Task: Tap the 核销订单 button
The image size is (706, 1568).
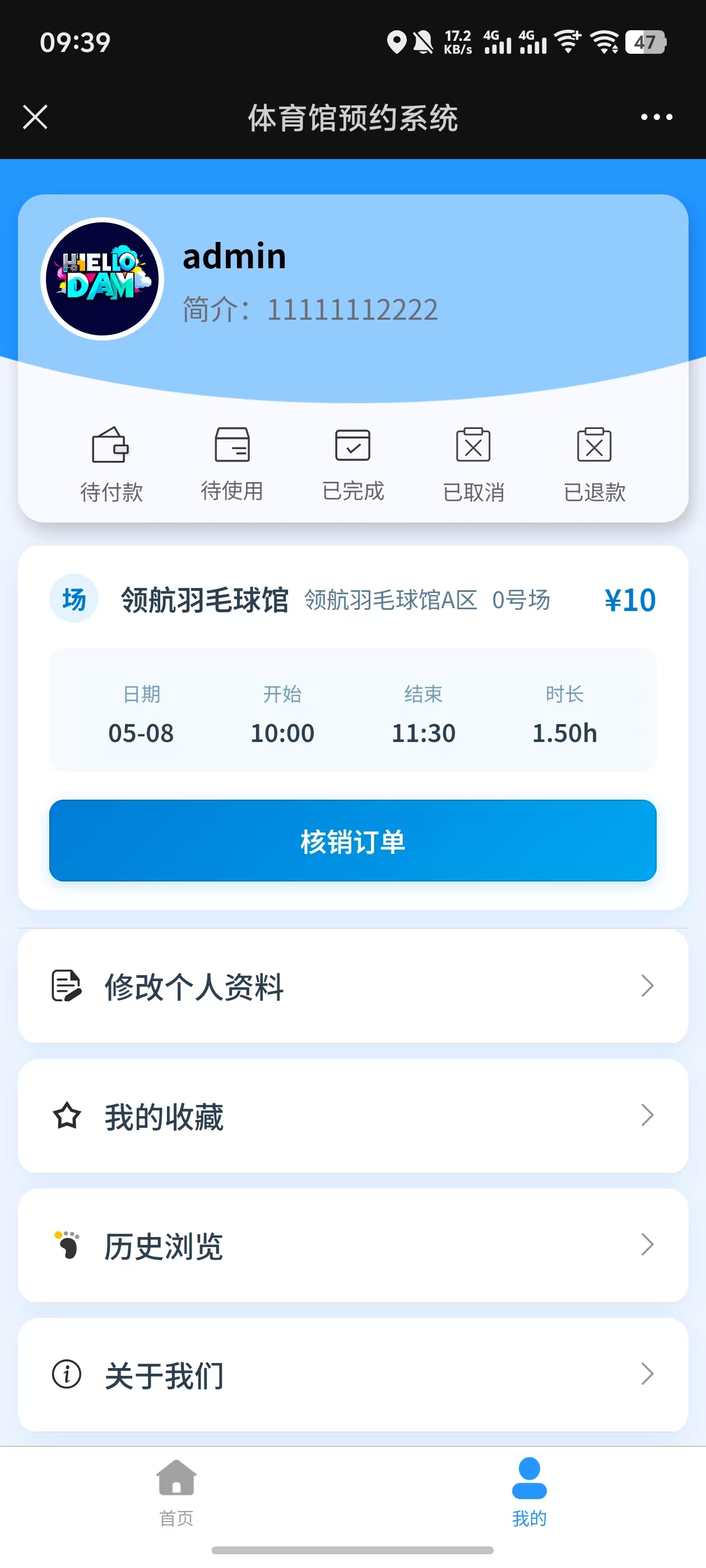Action: pyautogui.click(x=352, y=841)
